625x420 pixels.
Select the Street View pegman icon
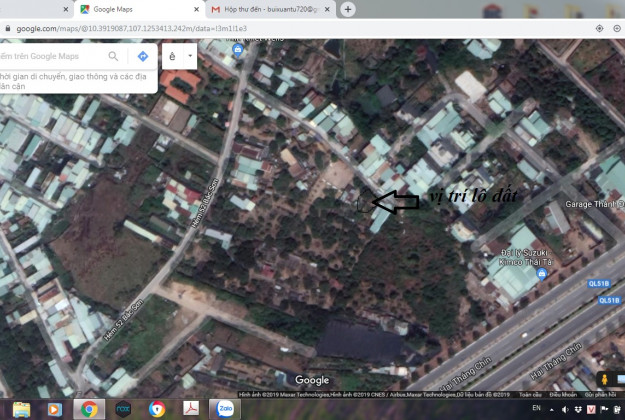(603, 379)
